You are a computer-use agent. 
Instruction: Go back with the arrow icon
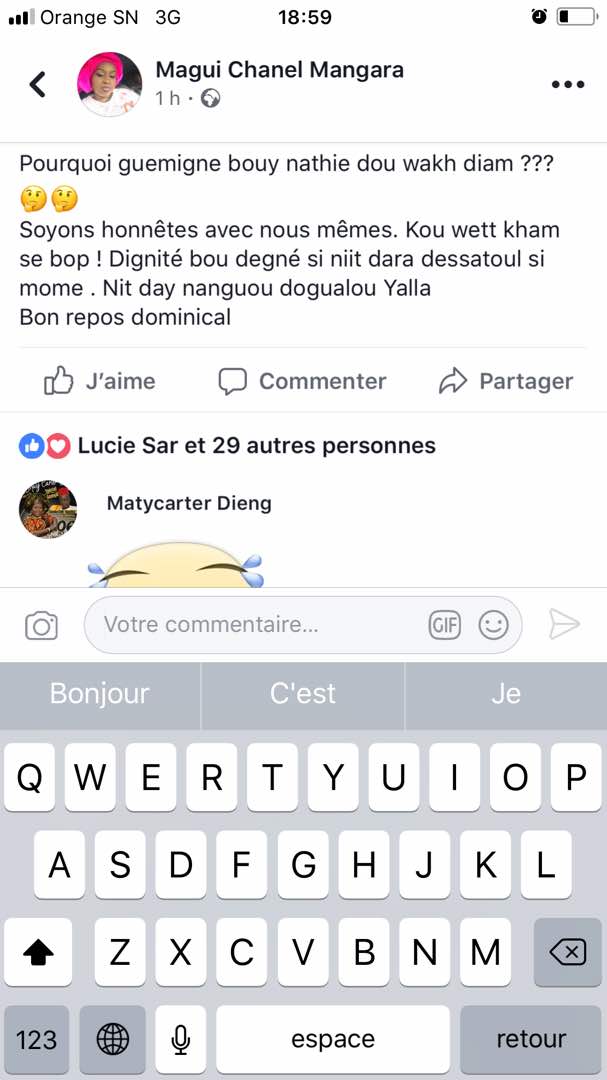pyautogui.click(x=38, y=85)
